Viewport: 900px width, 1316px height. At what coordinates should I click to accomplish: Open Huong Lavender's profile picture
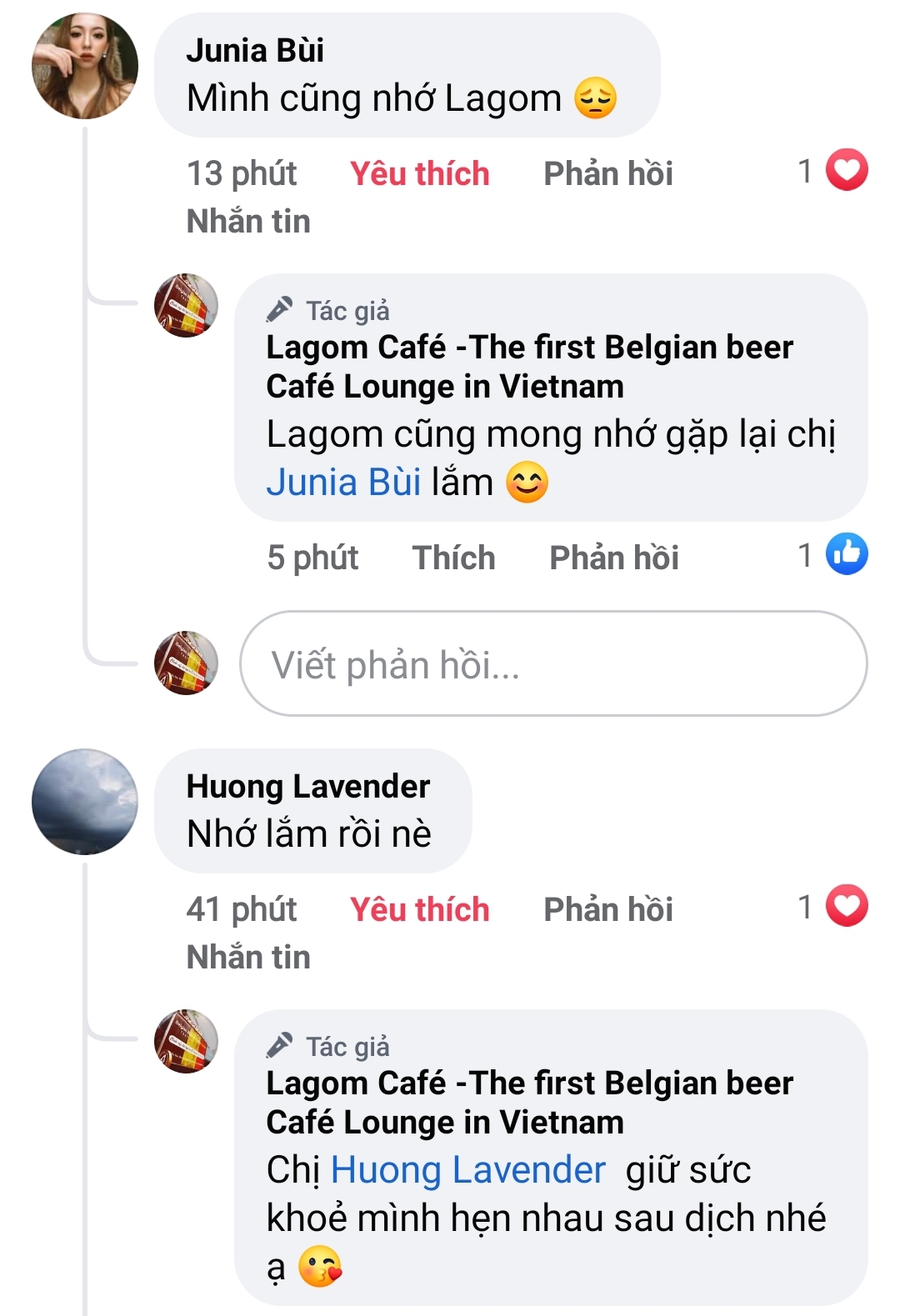click(x=84, y=801)
